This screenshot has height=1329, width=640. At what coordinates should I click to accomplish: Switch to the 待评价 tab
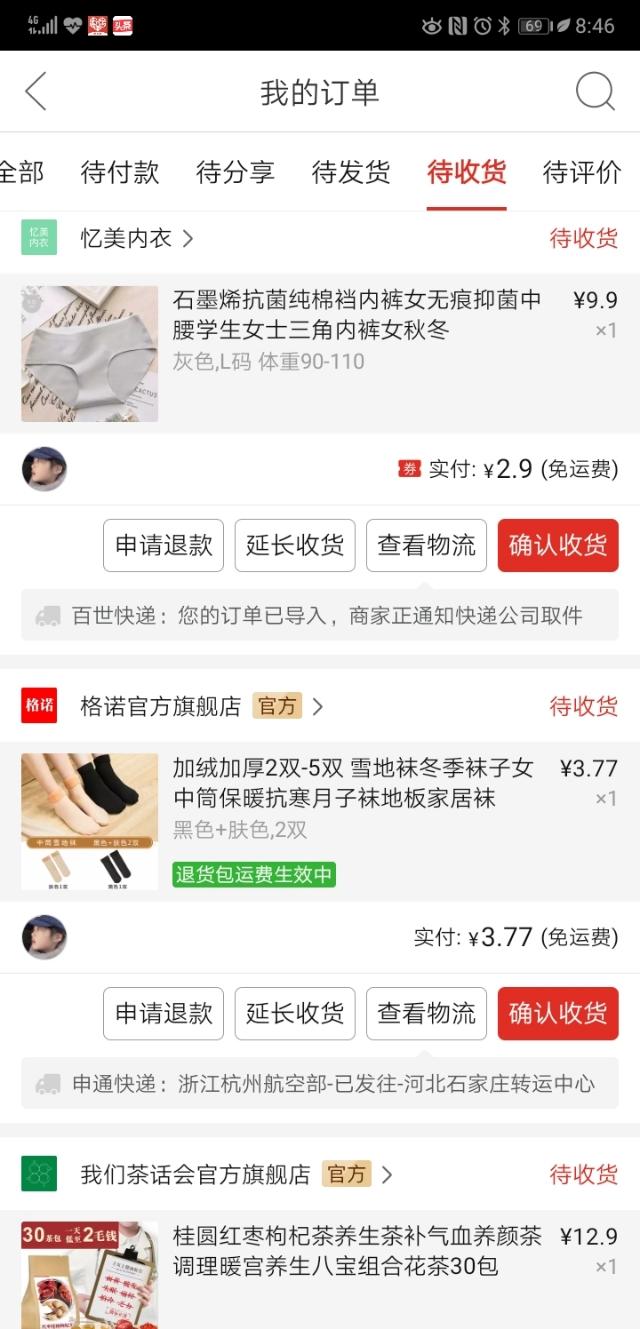pyautogui.click(x=582, y=172)
